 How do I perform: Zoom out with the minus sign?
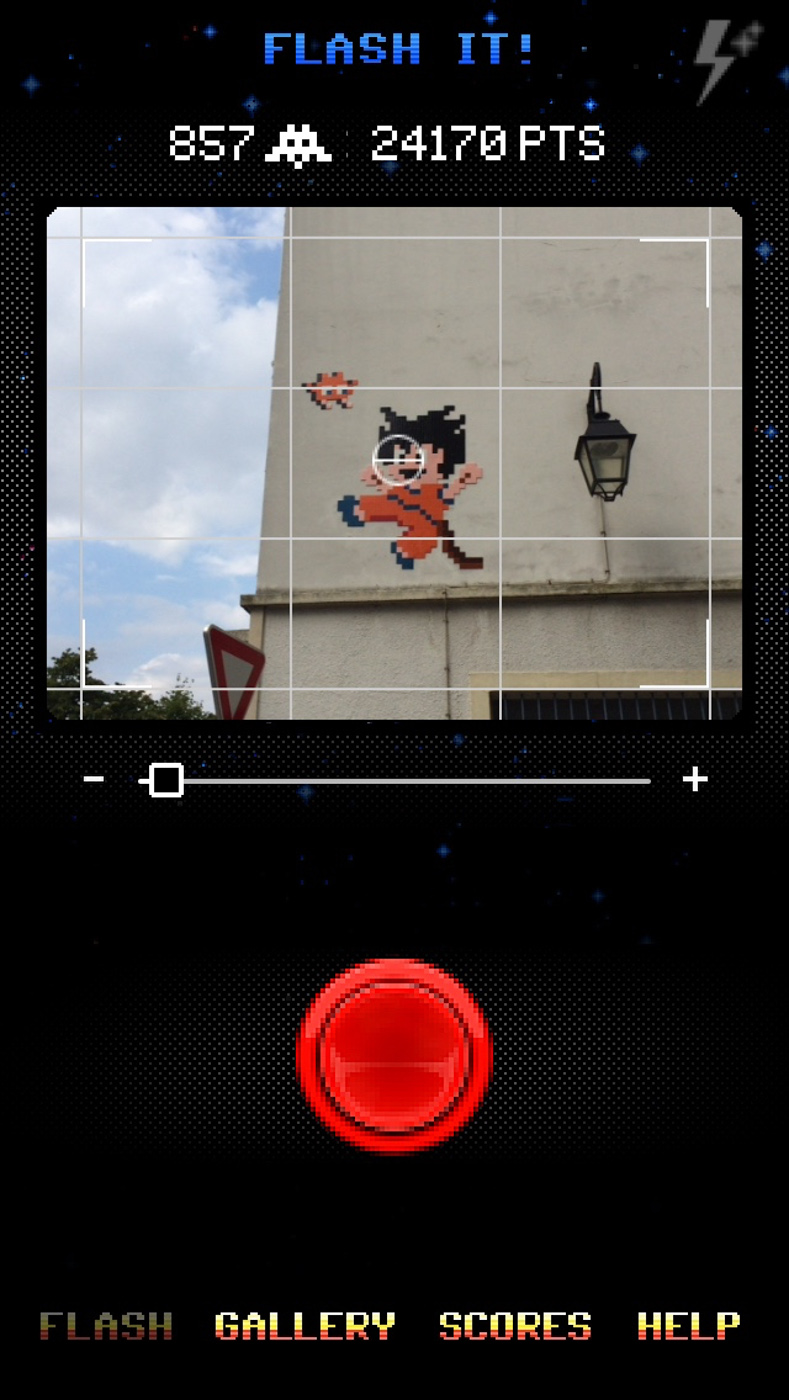coord(94,779)
